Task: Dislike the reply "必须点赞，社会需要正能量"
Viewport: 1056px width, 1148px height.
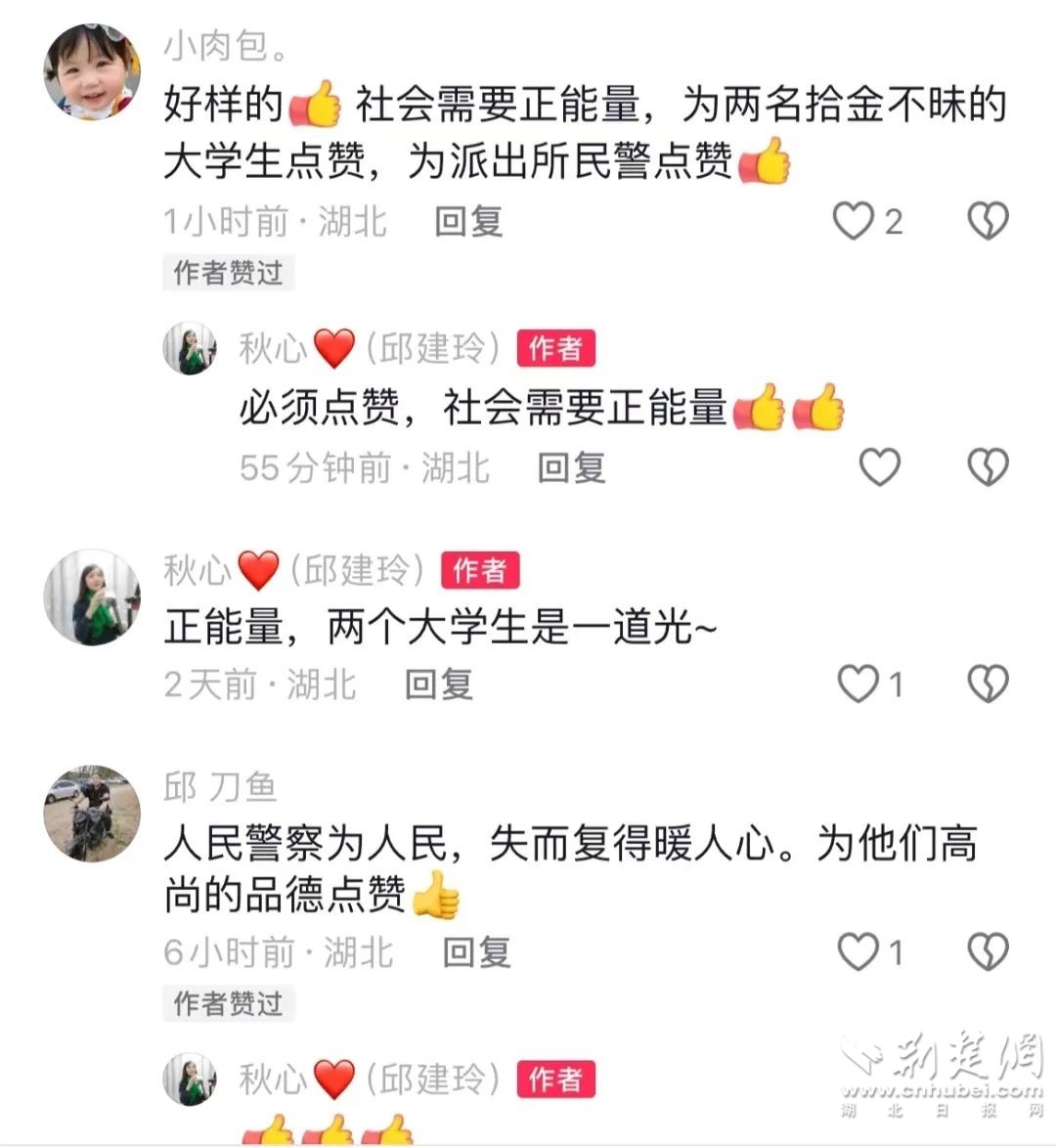Action: 988,466
